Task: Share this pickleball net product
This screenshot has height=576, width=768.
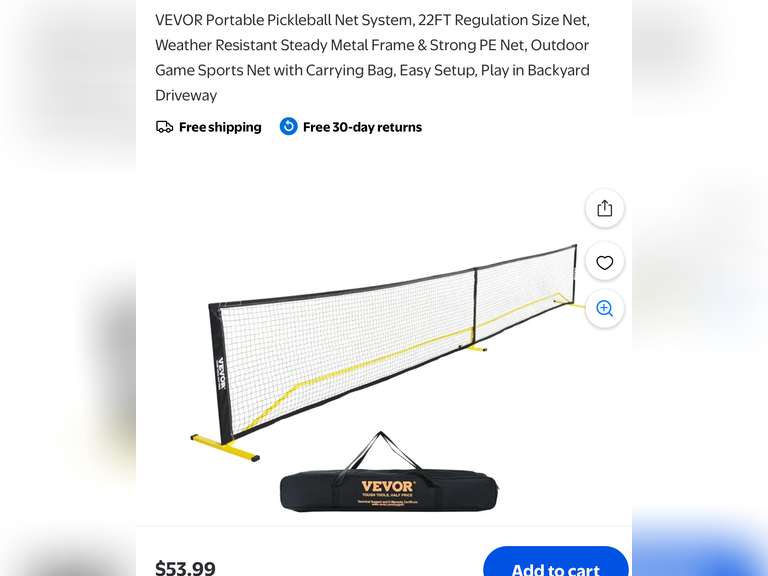Action: point(604,208)
